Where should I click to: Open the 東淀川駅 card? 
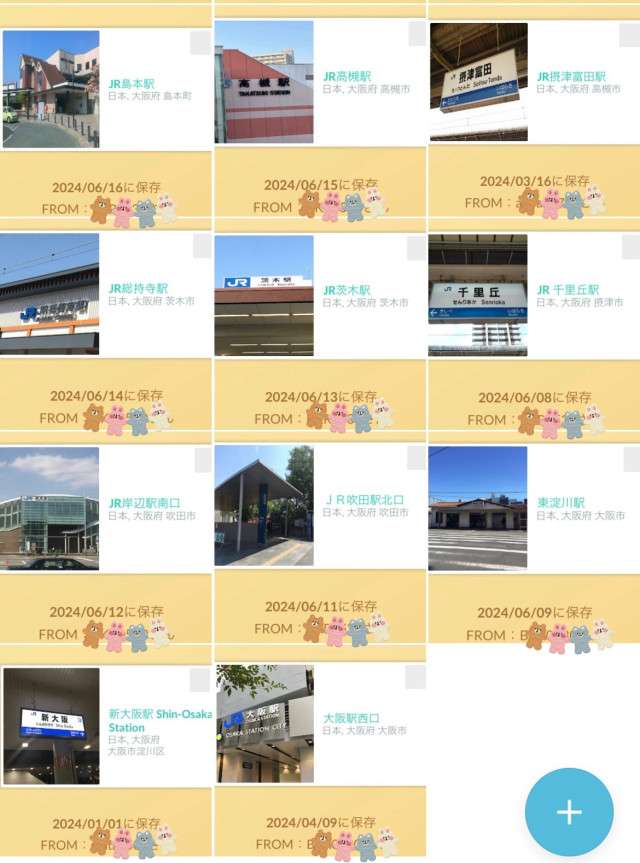[560, 503]
